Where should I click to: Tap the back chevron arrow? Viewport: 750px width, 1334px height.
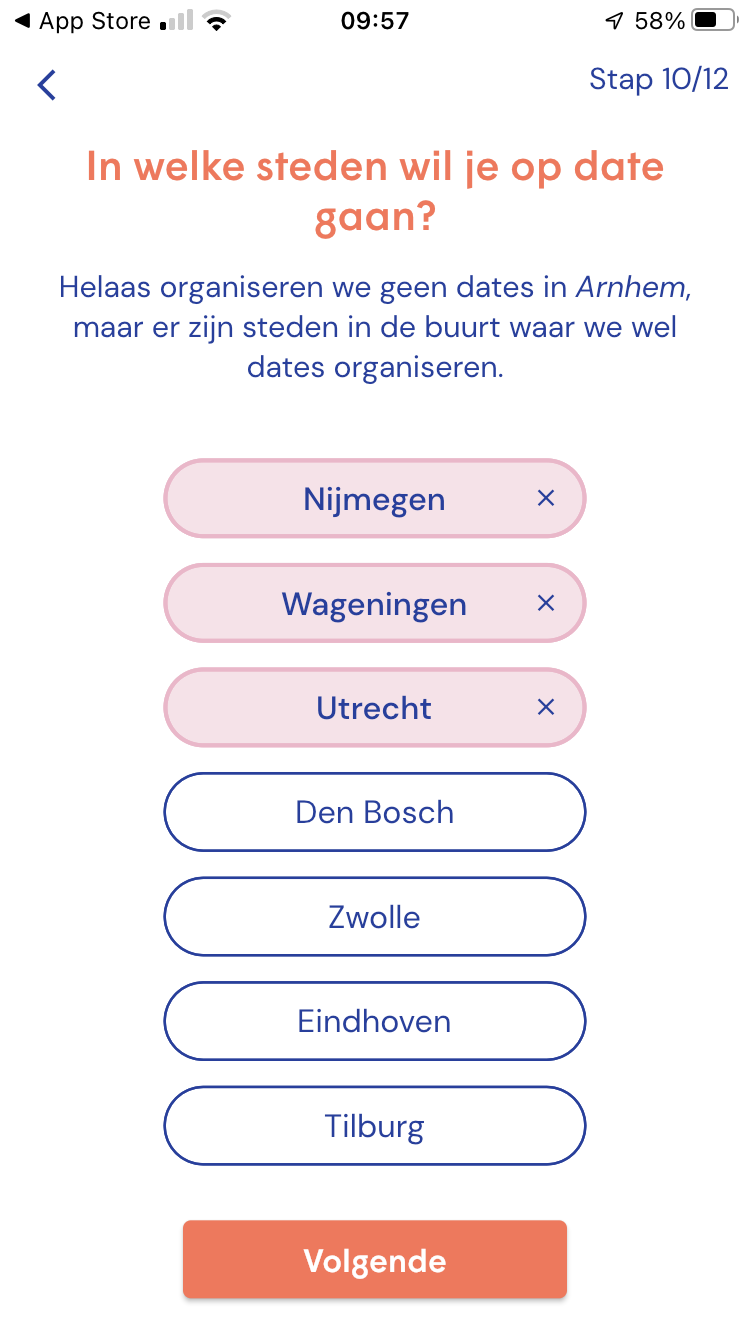(x=46, y=85)
